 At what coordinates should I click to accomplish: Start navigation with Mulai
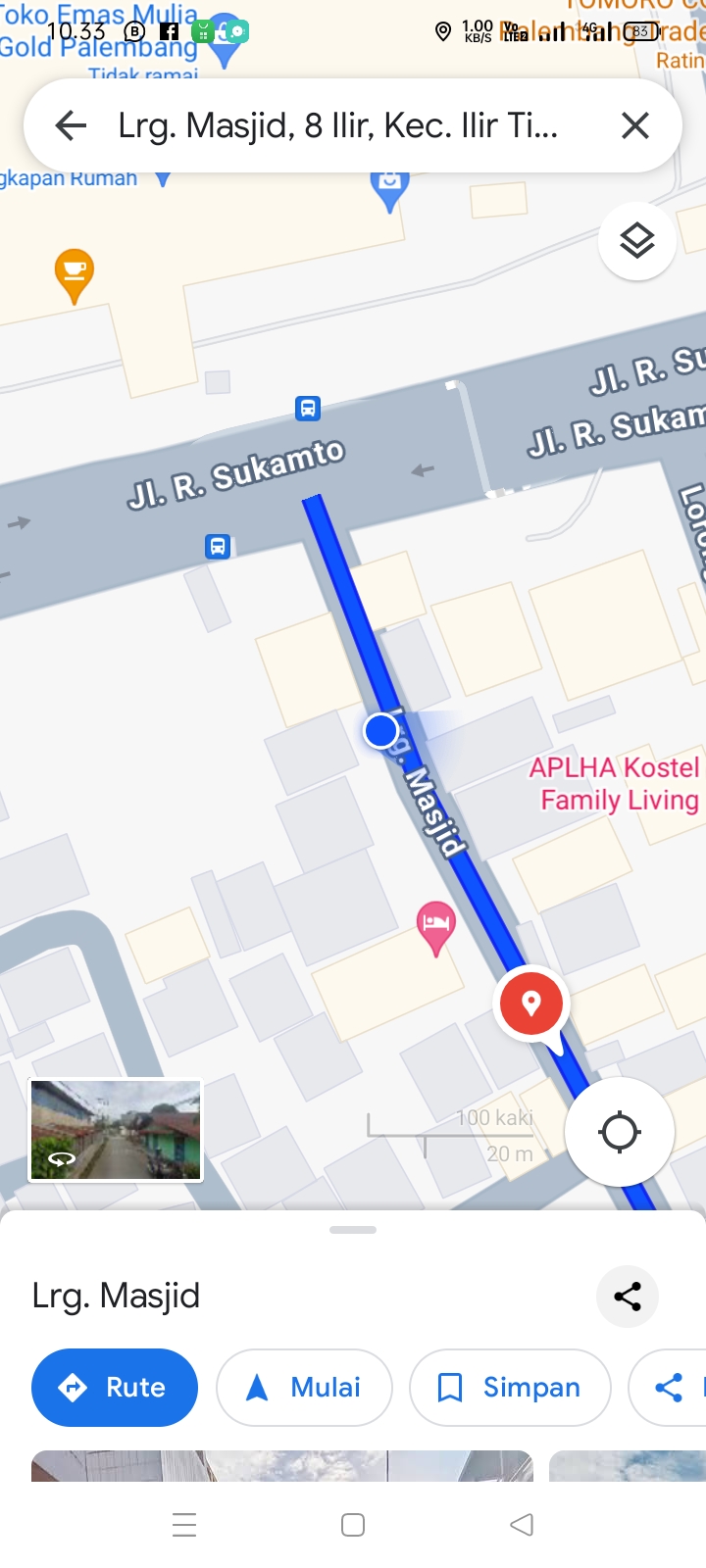point(304,1388)
